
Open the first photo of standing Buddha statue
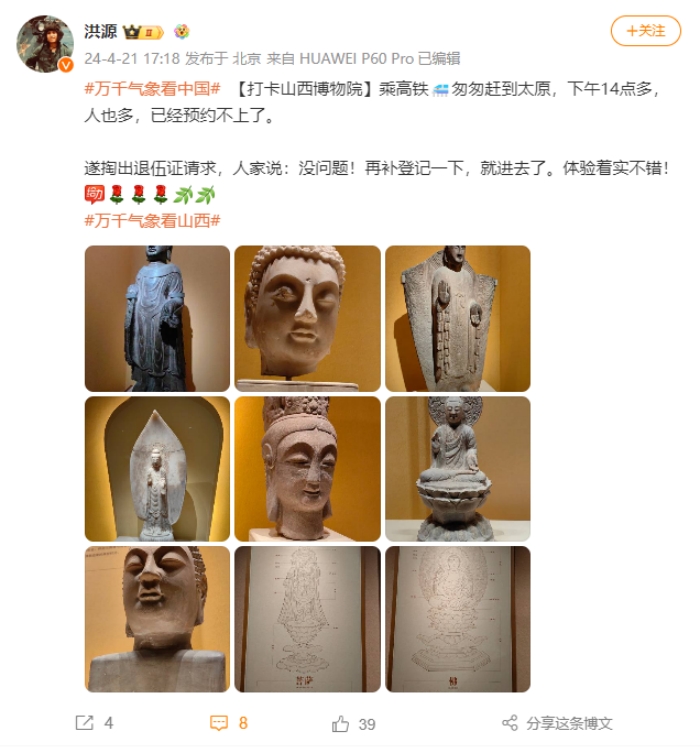click(157, 318)
